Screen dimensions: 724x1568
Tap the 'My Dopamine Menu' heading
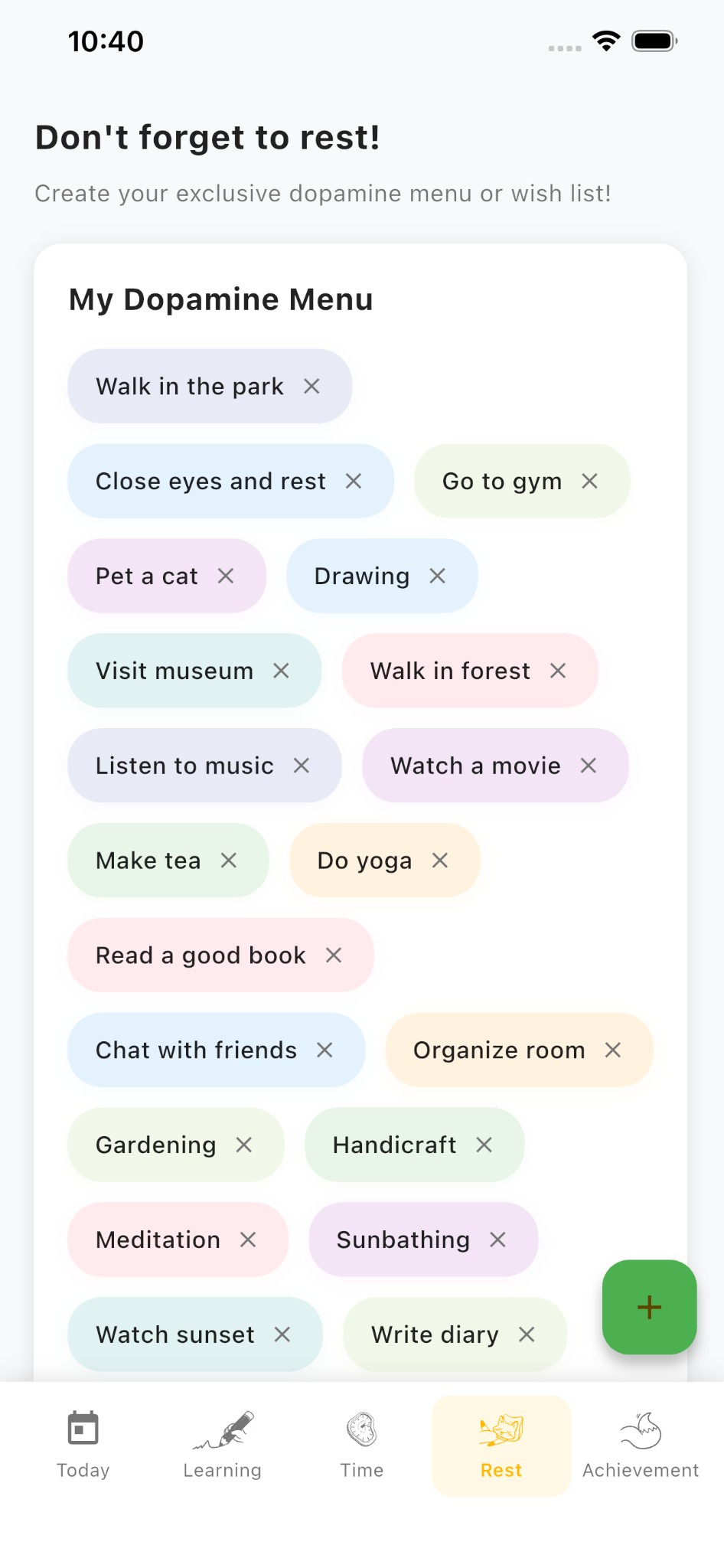point(220,299)
